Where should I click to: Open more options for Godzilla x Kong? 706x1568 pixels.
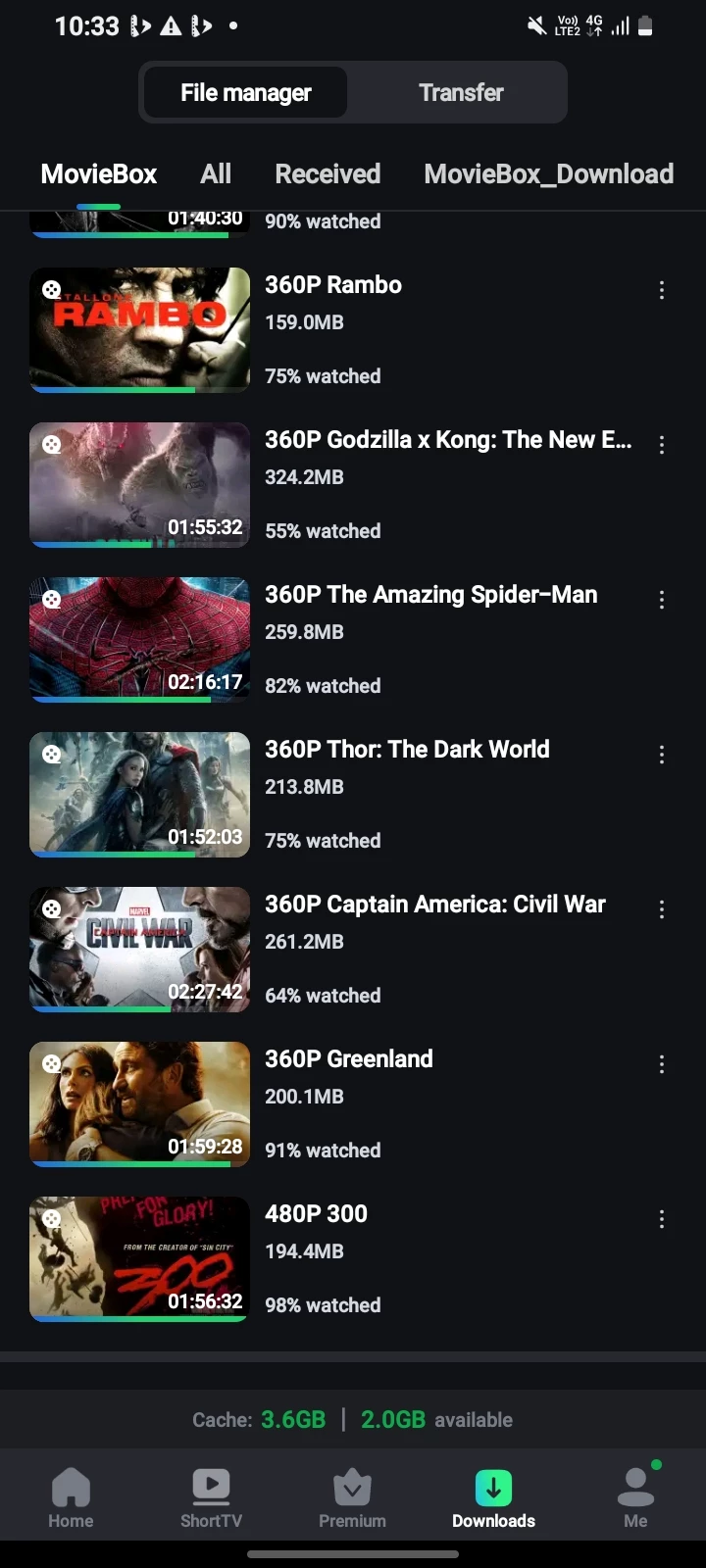pyautogui.click(x=662, y=445)
